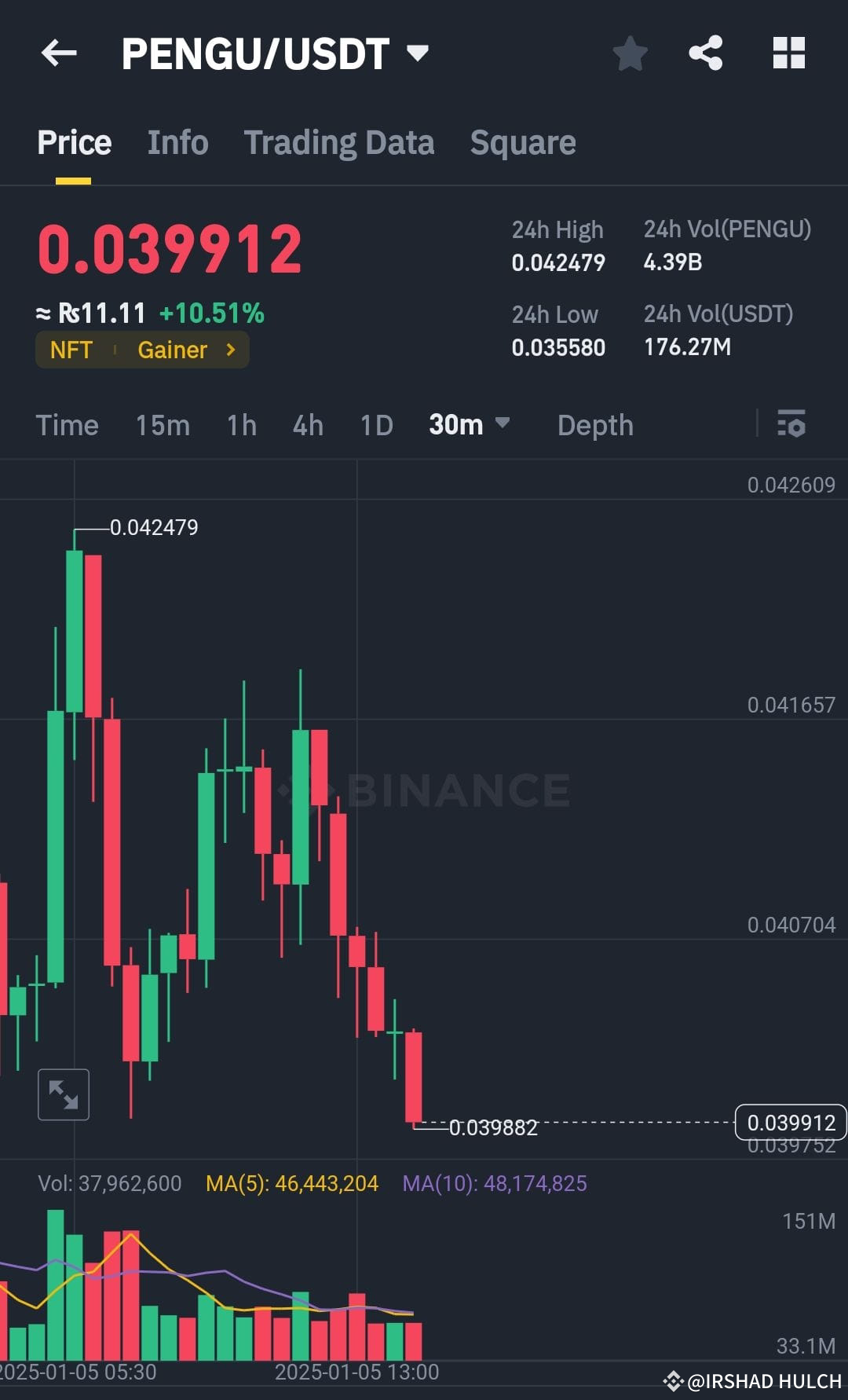Favorite PENGU/USDT with the star icon
The height and width of the screenshot is (1400, 848).
[630, 53]
